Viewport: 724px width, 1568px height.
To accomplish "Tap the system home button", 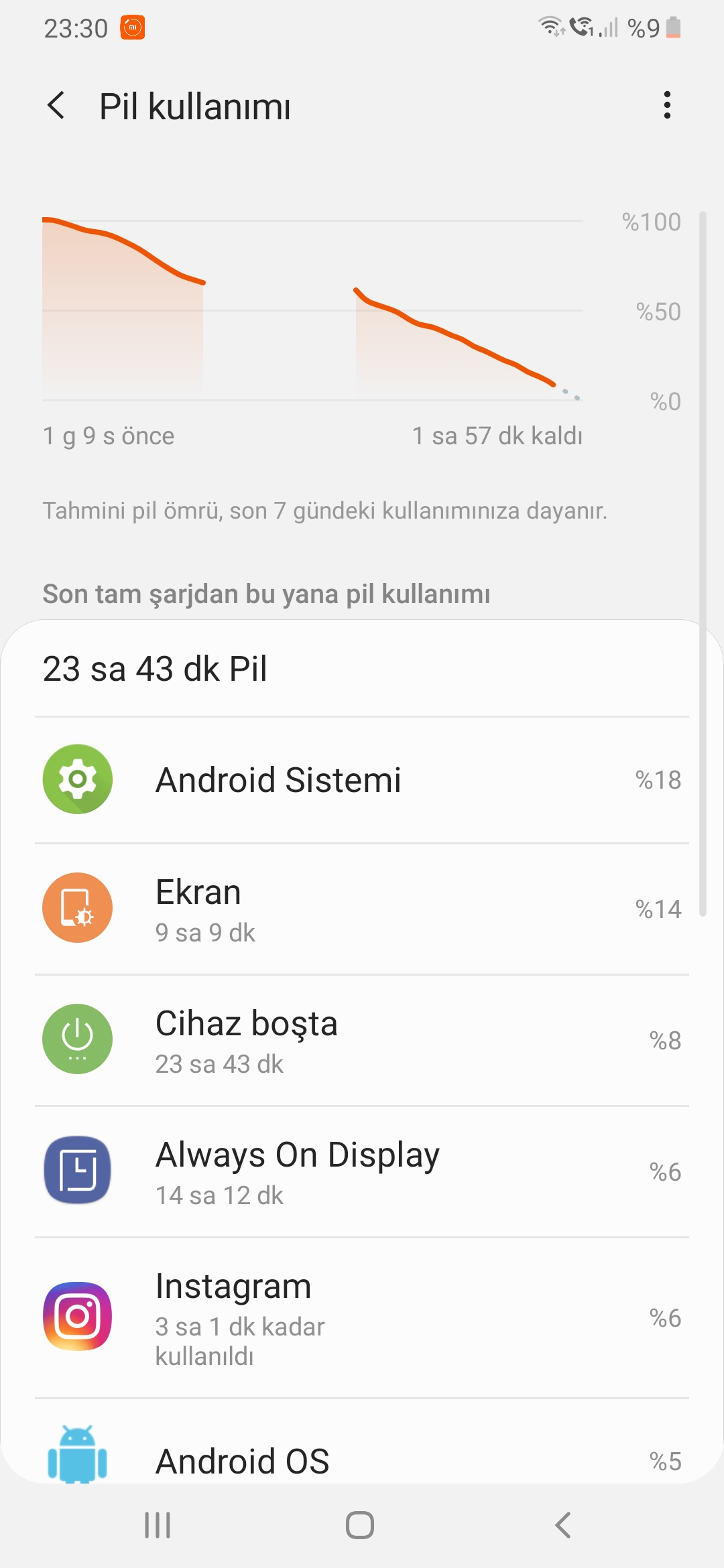I will pos(360,1525).
